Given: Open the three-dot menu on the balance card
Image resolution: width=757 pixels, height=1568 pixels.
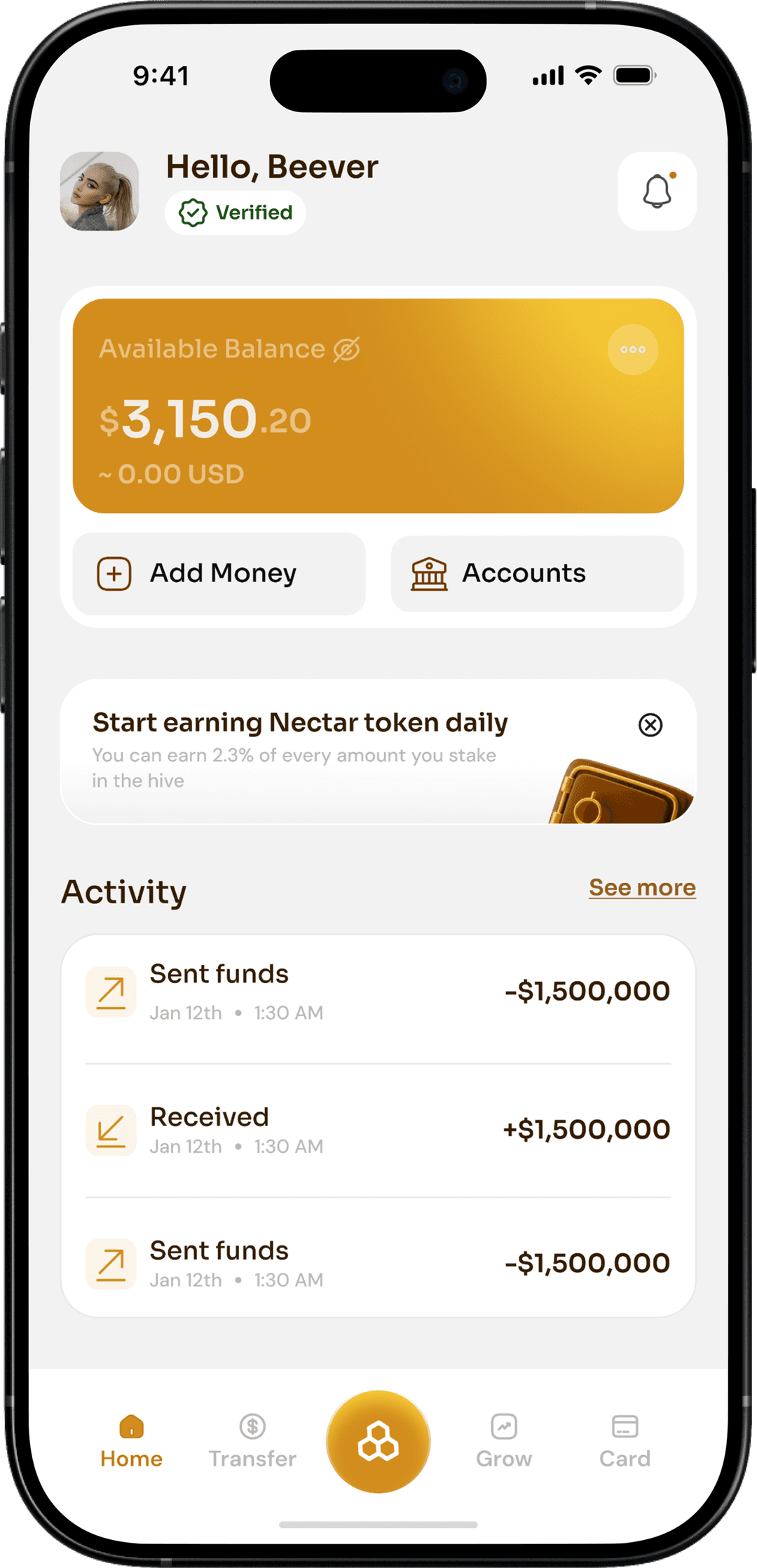Looking at the screenshot, I should click(x=632, y=349).
